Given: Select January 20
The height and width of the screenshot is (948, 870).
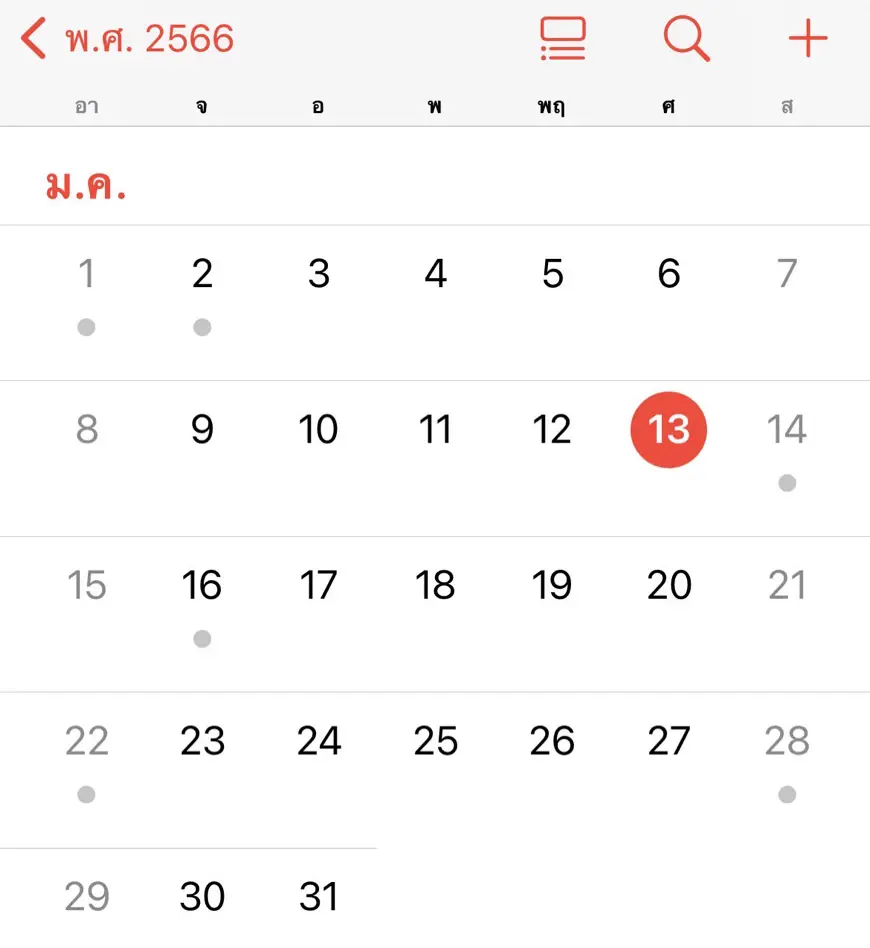Looking at the screenshot, I should 669,586.
